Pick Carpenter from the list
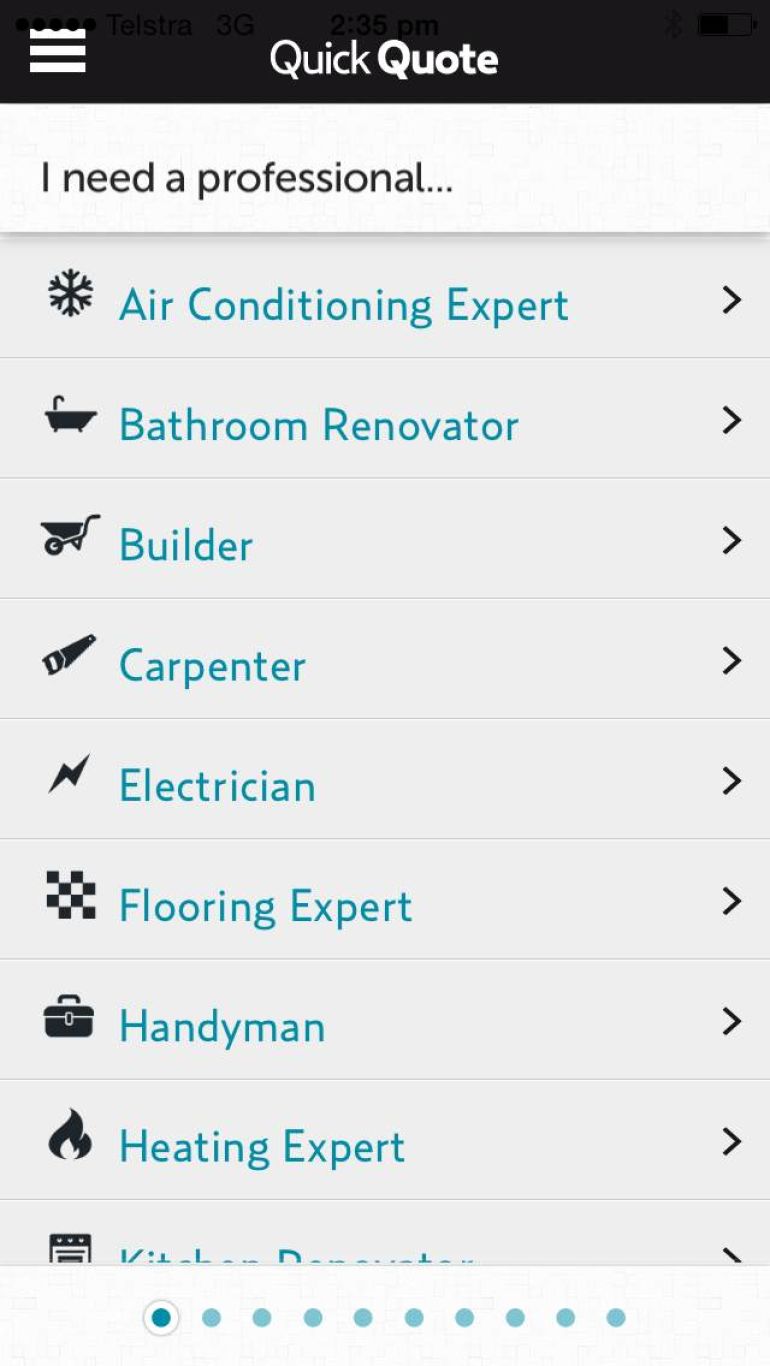Viewport: 770px width, 1366px height. [385, 658]
